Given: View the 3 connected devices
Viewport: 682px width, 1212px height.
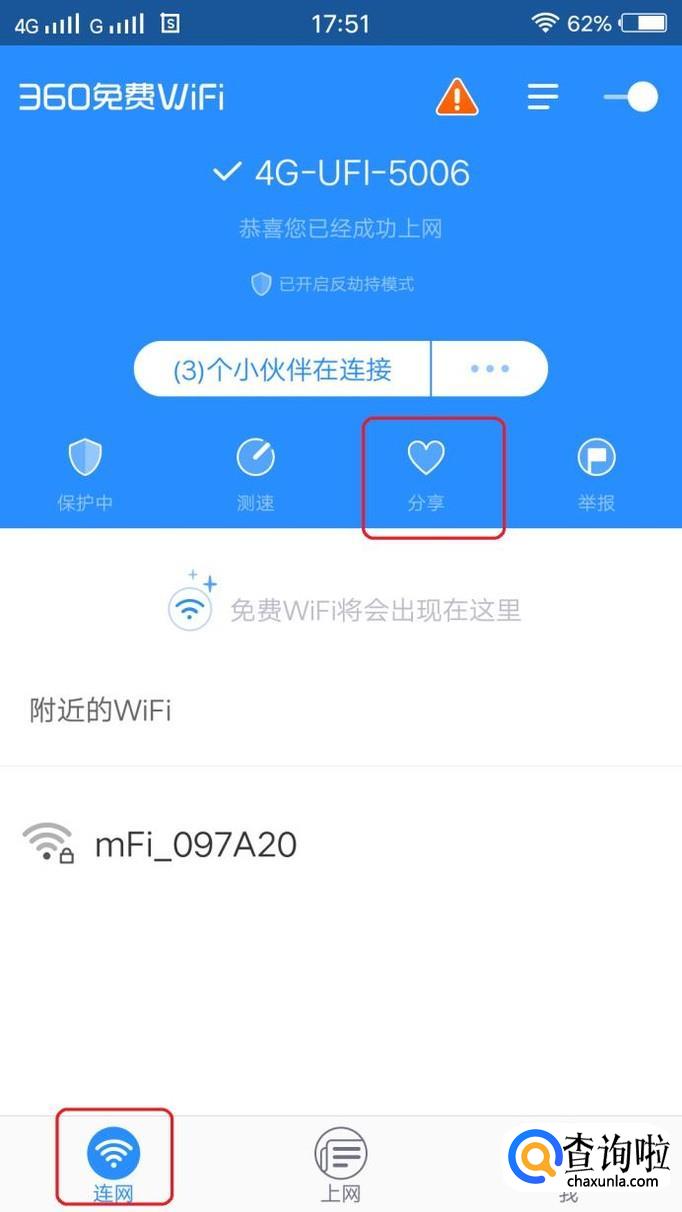Looking at the screenshot, I should (283, 369).
